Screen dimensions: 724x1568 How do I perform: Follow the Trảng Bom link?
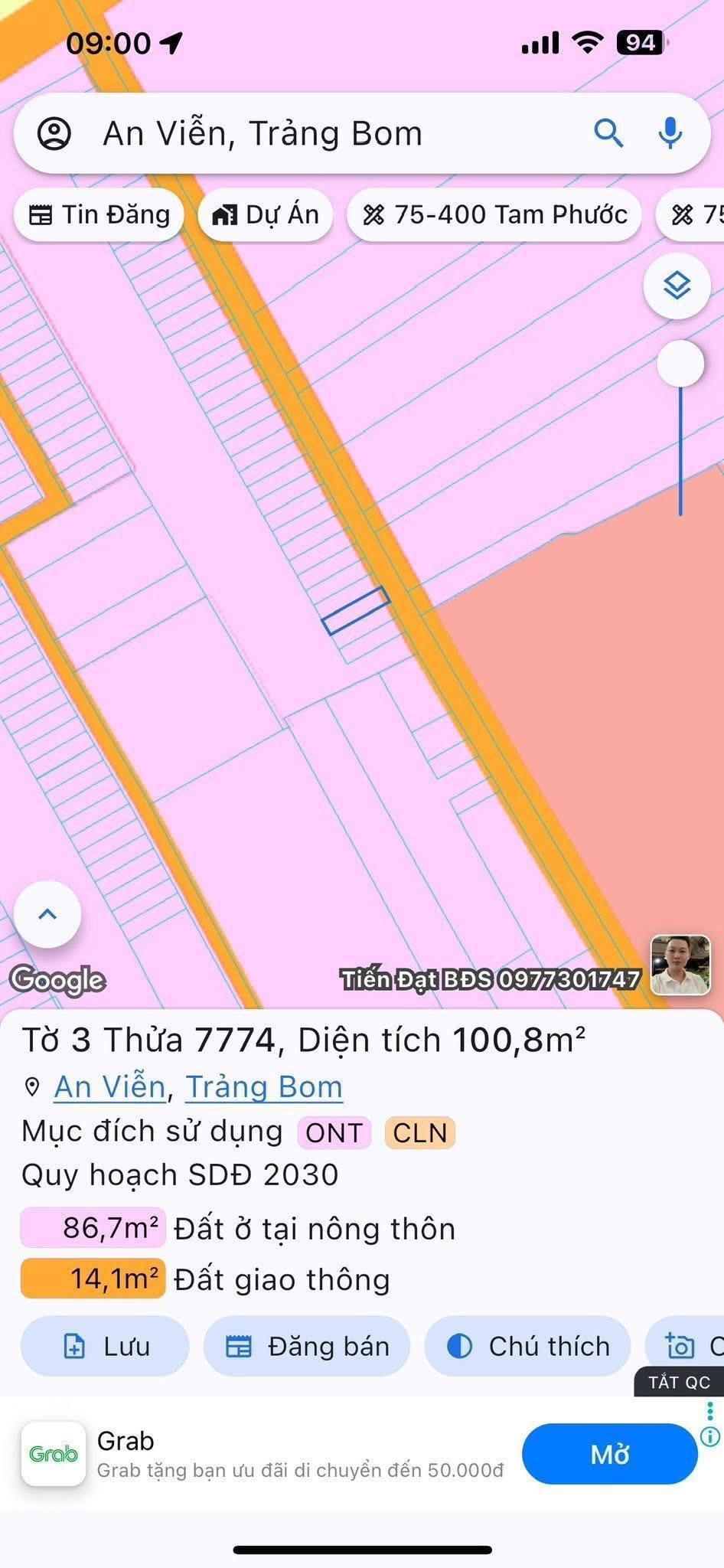tap(264, 1087)
